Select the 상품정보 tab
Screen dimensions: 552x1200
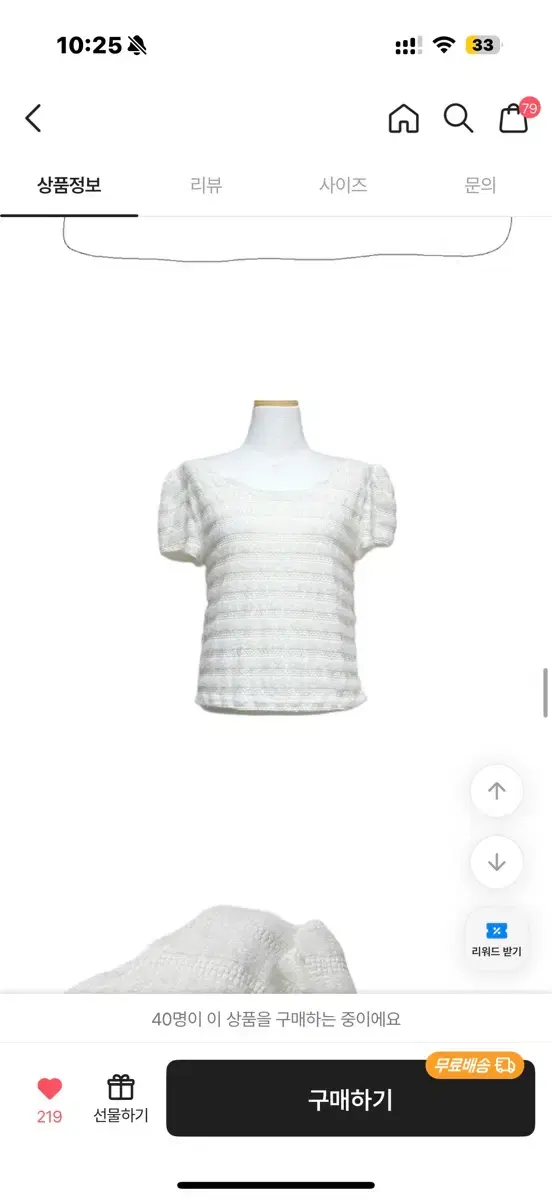(69, 185)
